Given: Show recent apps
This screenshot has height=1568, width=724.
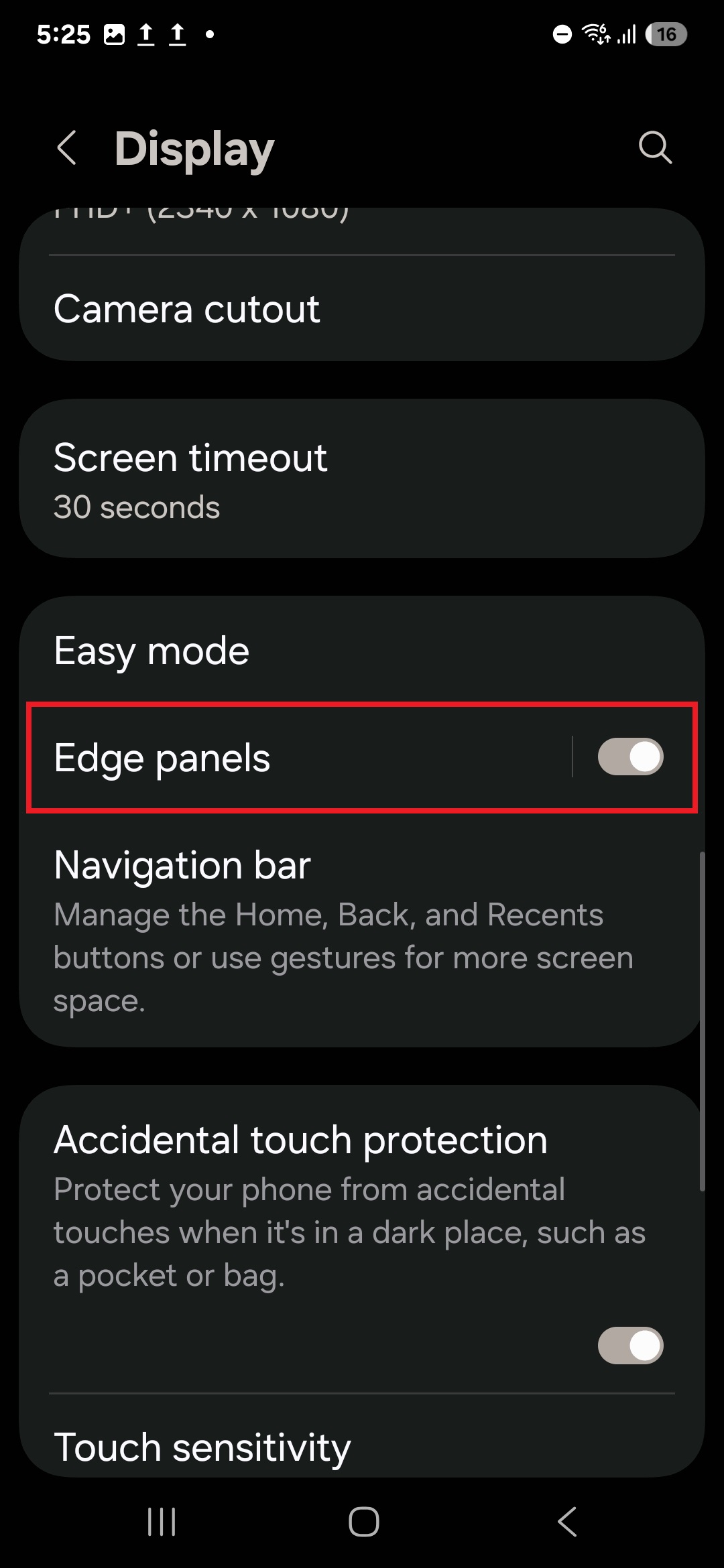Looking at the screenshot, I should coord(162,1521).
